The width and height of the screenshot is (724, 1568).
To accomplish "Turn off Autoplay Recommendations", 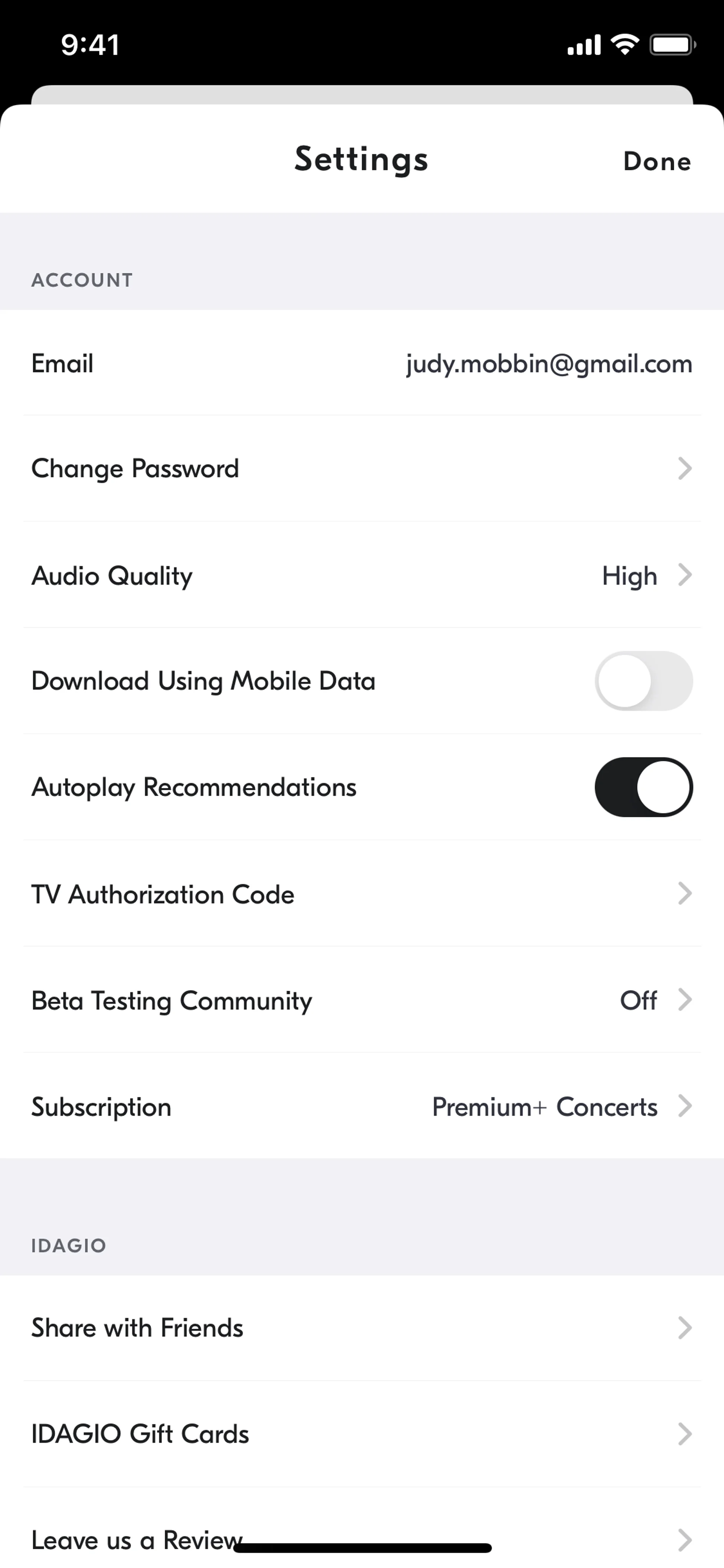I will point(643,787).
